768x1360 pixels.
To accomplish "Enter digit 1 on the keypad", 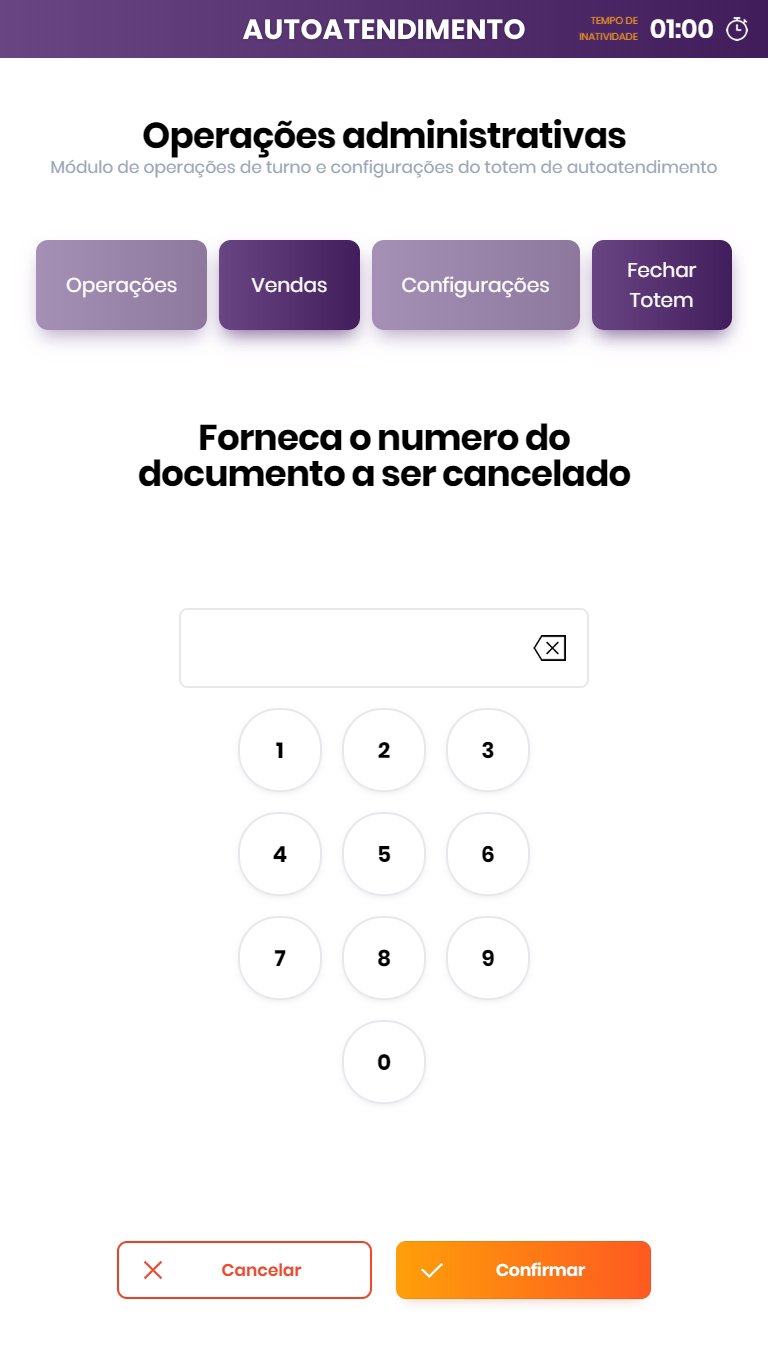I will tap(280, 750).
